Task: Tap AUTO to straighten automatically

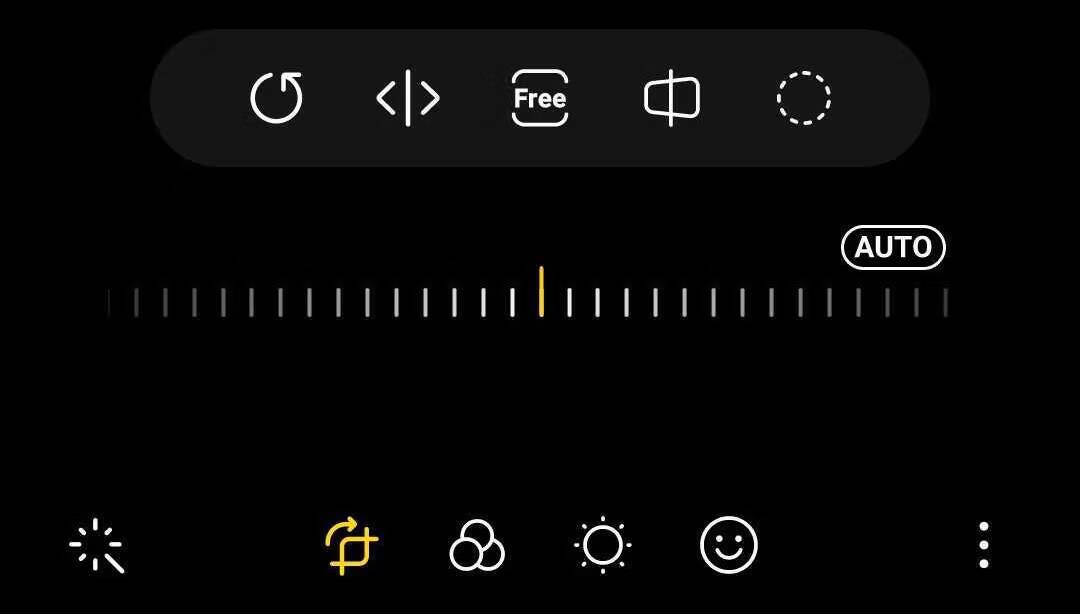Action: point(893,247)
